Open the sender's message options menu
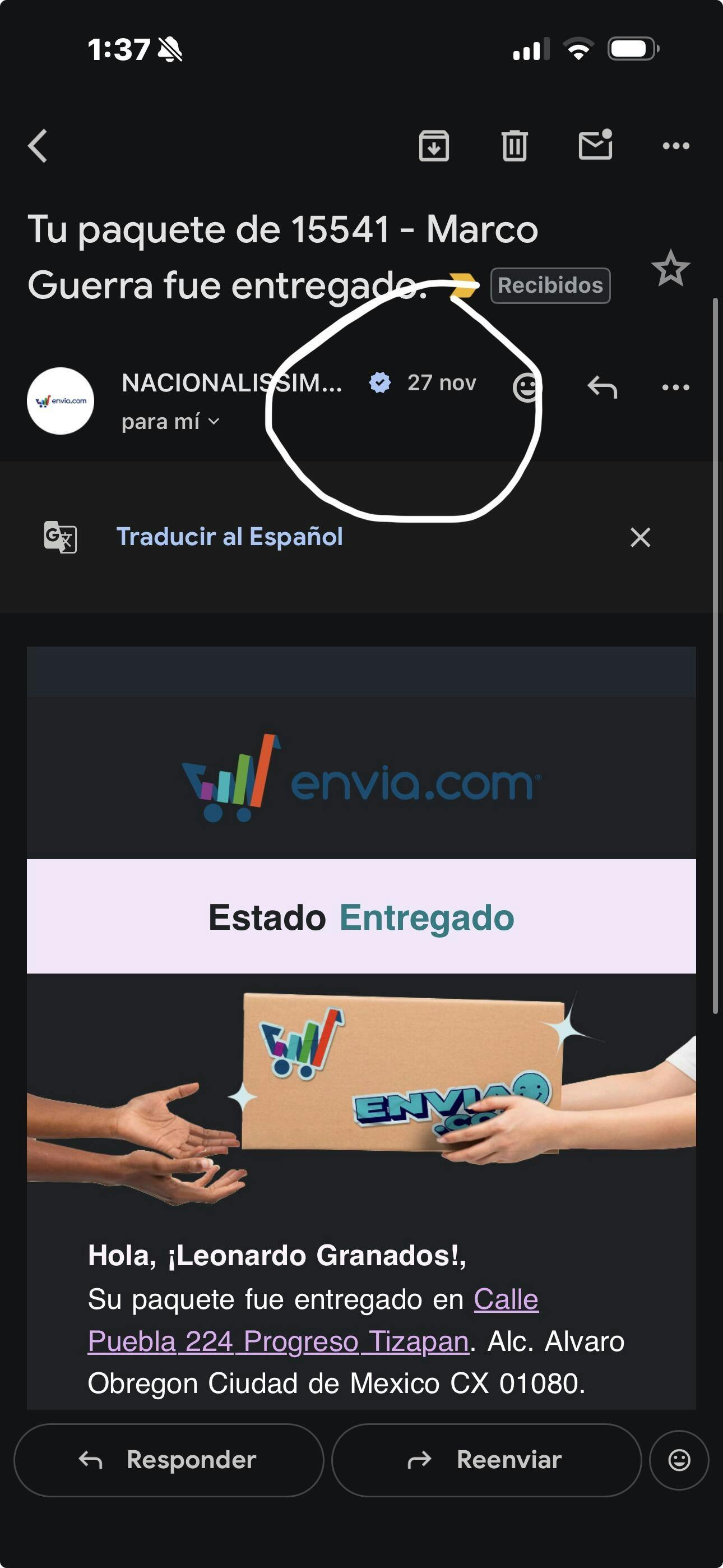This screenshot has height=1568, width=723. [x=675, y=387]
